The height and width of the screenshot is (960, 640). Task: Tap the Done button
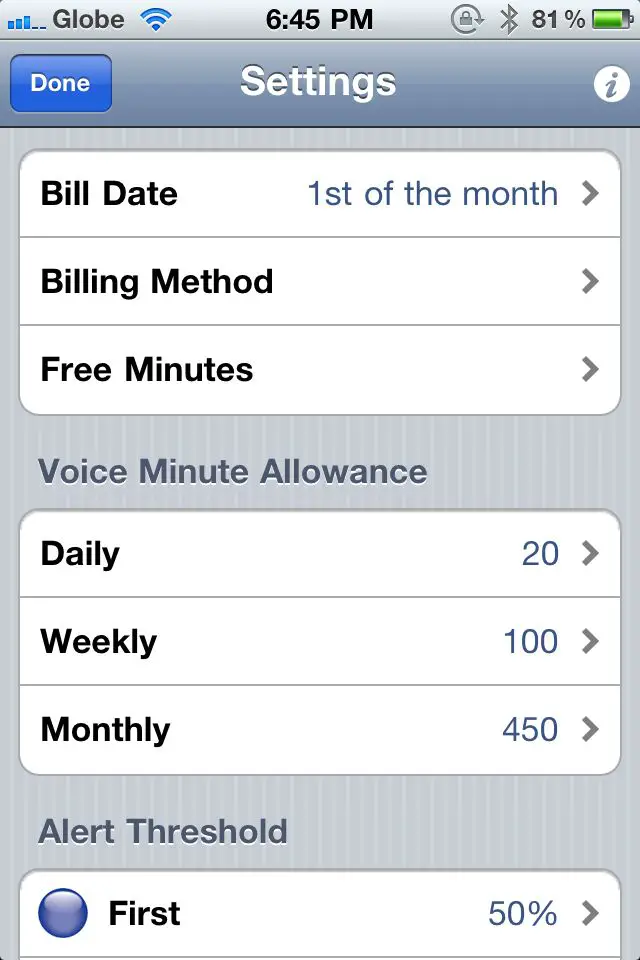coord(60,83)
